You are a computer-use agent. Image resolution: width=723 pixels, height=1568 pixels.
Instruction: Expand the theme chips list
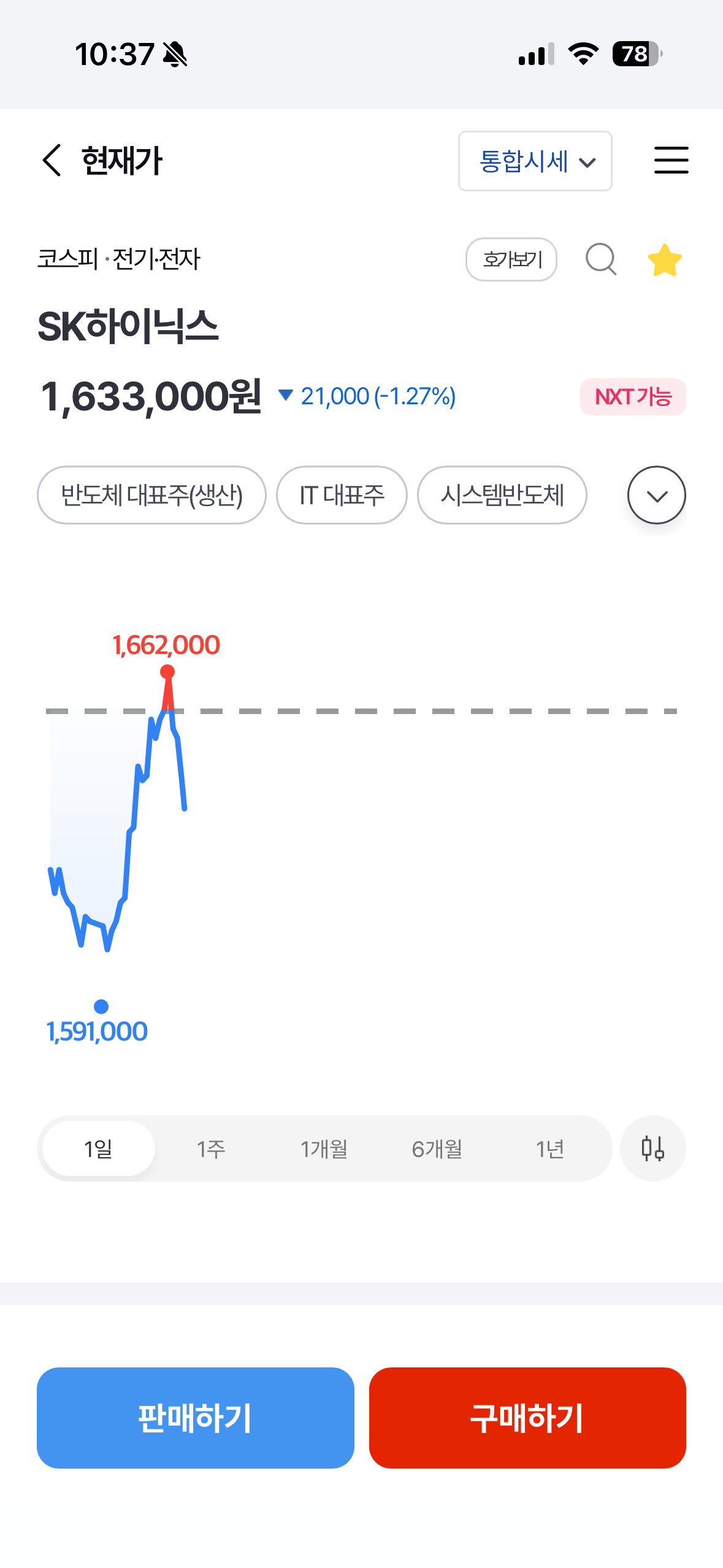coord(656,495)
